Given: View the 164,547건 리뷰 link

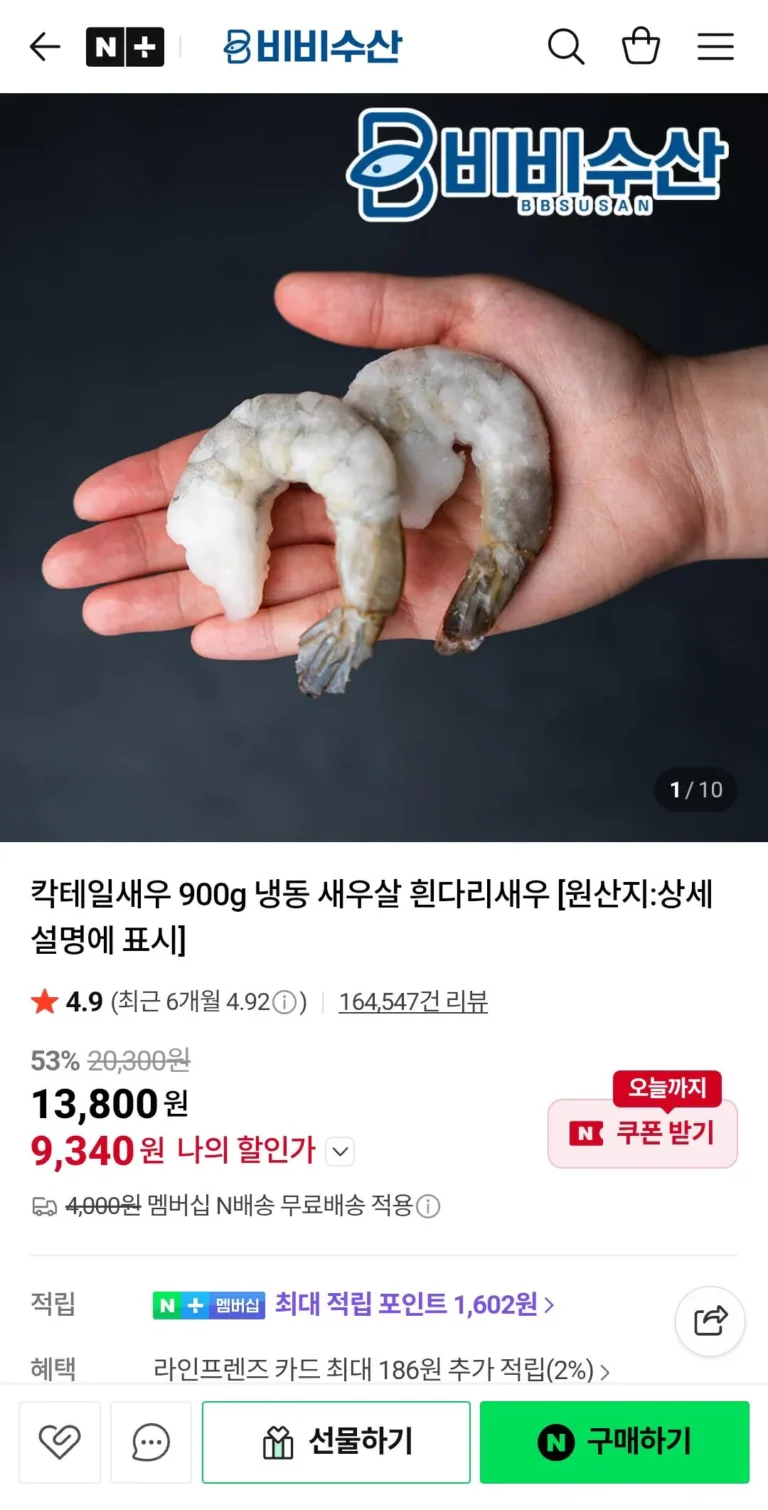Looking at the screenshot, I should pos(413,1001).
